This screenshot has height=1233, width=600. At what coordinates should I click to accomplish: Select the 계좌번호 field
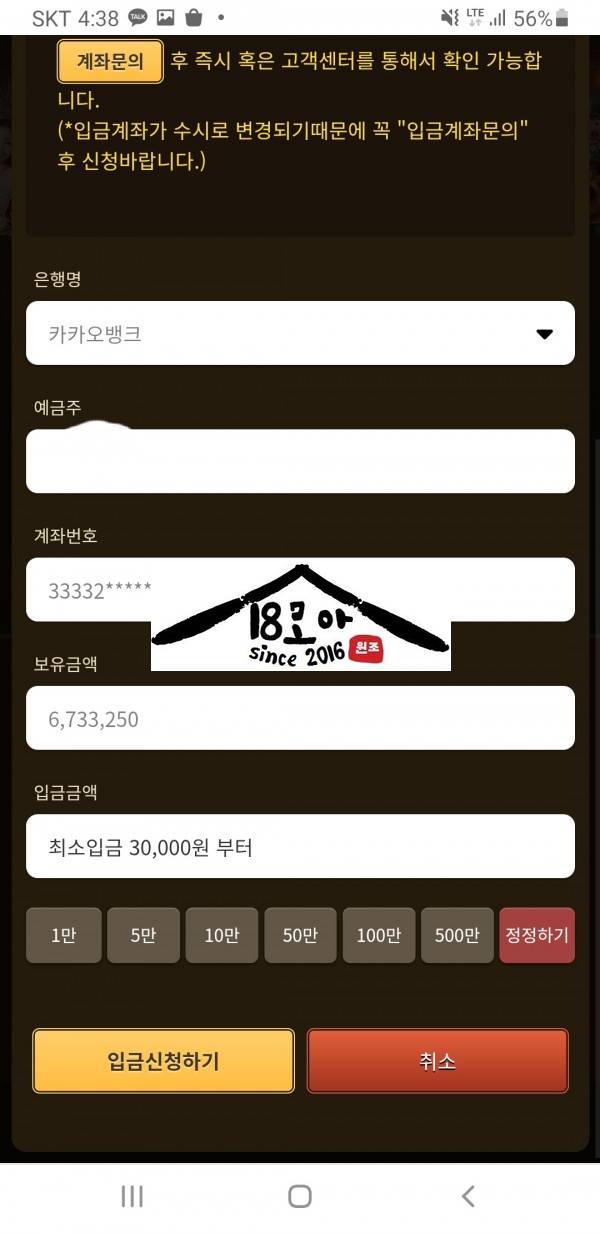(x=300, y=588)
